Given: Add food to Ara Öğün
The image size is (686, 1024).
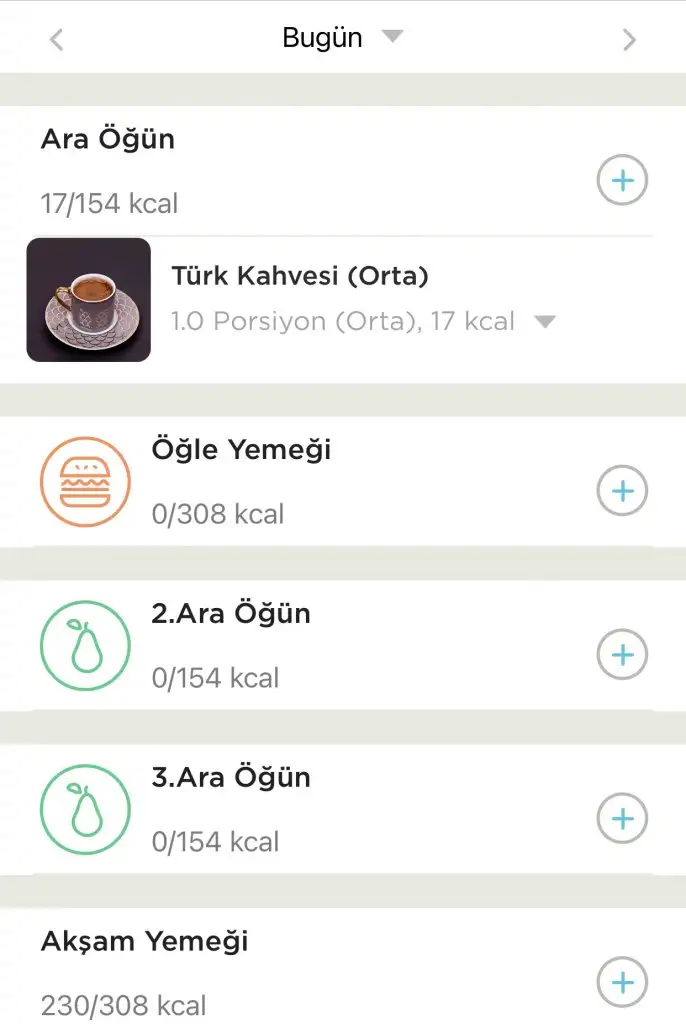Looking at the screenshot, I should [622, 181].
